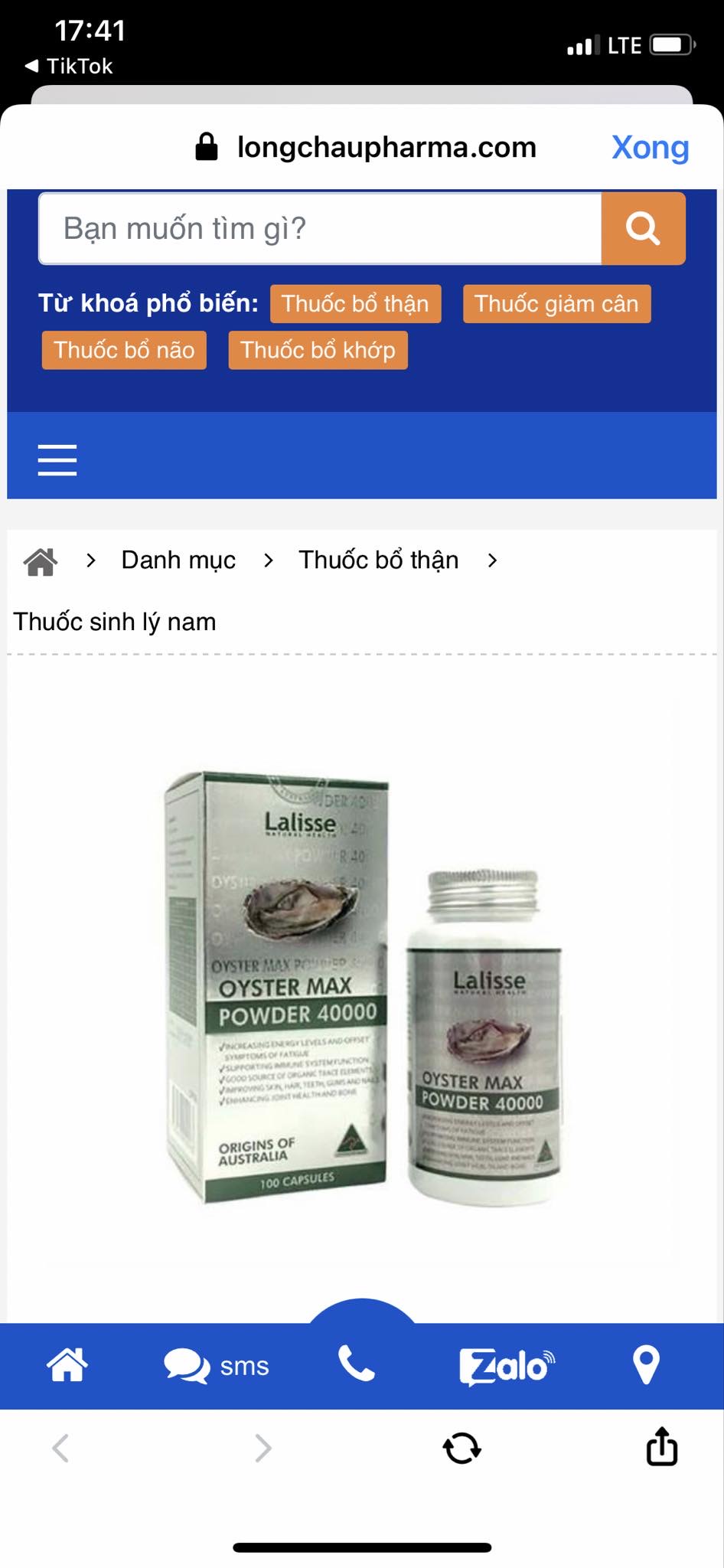724x1568 pixels.
Task: Choose the 'Thuốc bổ khớp' keyword chip
Action: (x=318, y=350)
